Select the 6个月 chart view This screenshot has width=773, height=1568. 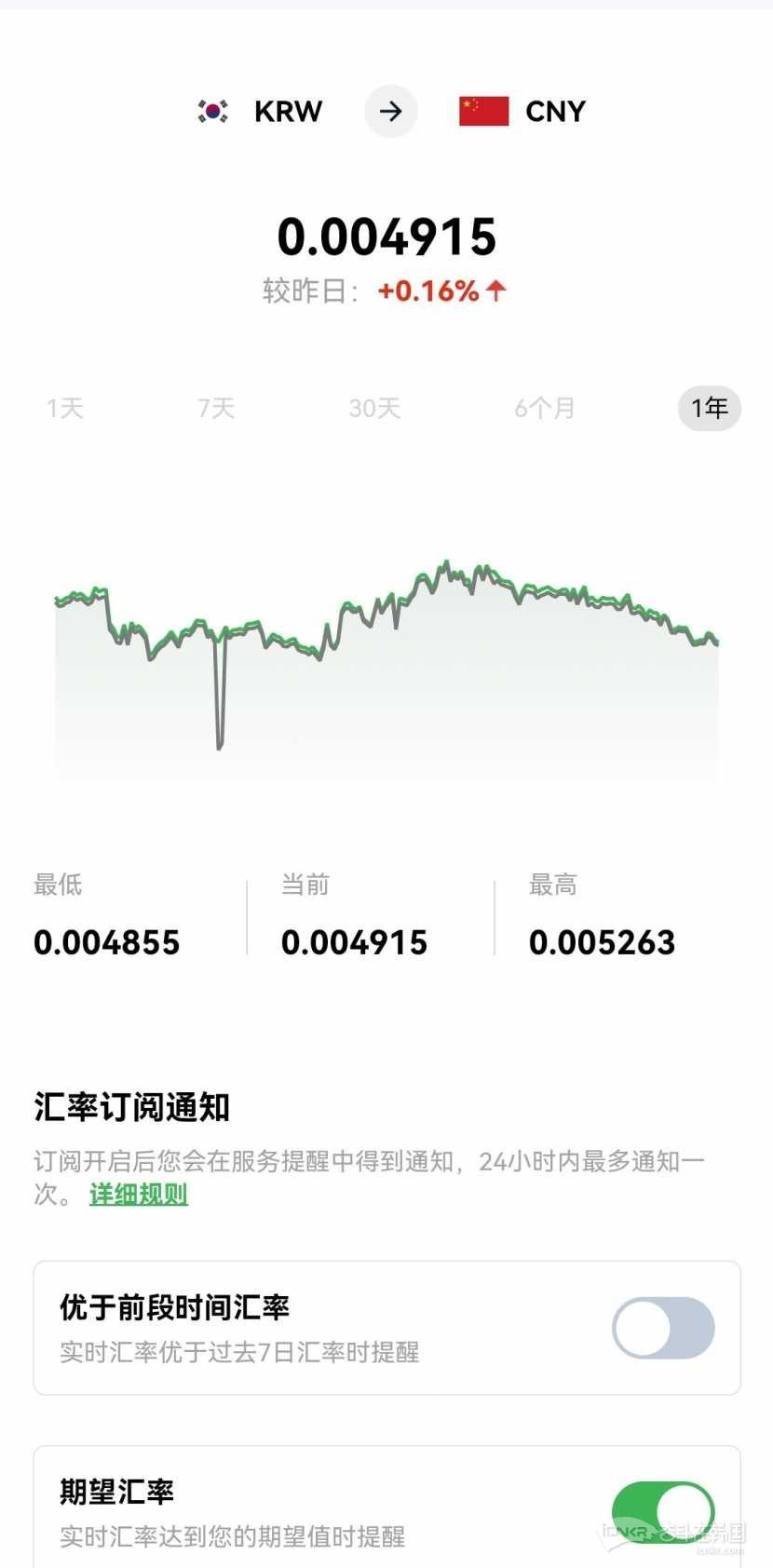[544, 408]
